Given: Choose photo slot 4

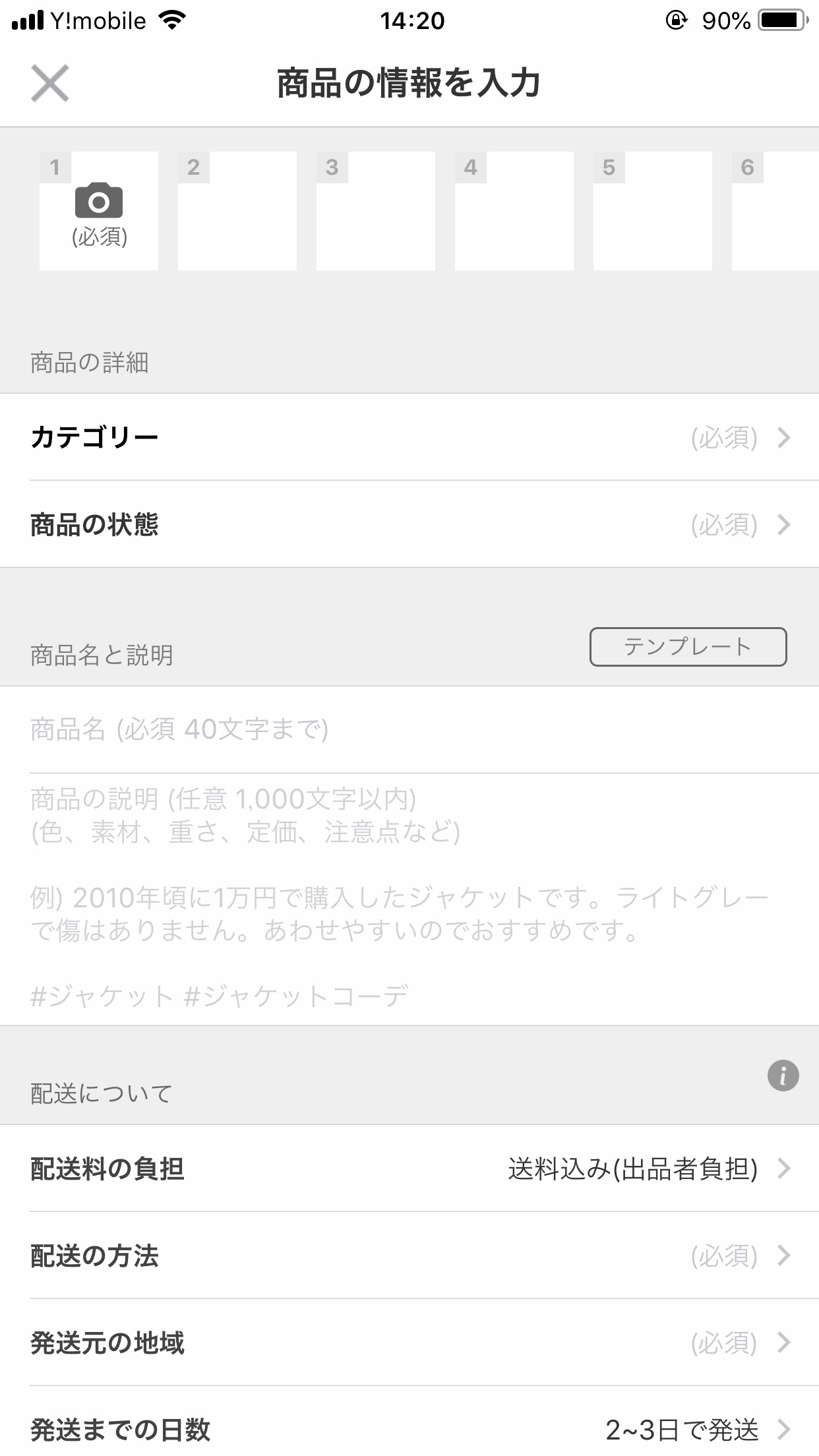Looking at the screenshot, I should (x=514, y=211).
